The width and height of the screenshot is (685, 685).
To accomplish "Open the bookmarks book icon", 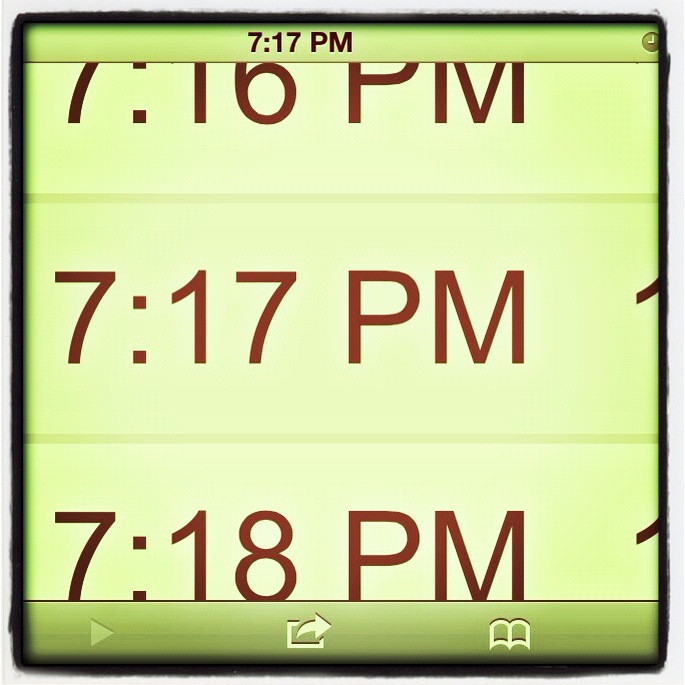I will 509,634.
